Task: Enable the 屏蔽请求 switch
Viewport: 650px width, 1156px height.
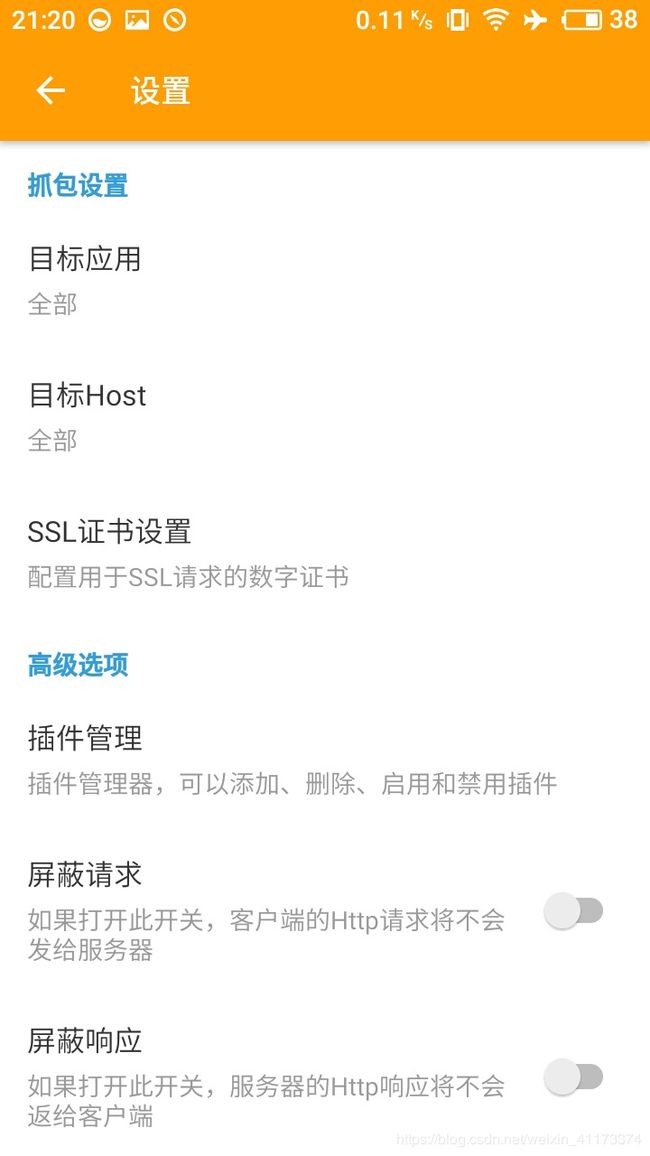Action: 573,910
